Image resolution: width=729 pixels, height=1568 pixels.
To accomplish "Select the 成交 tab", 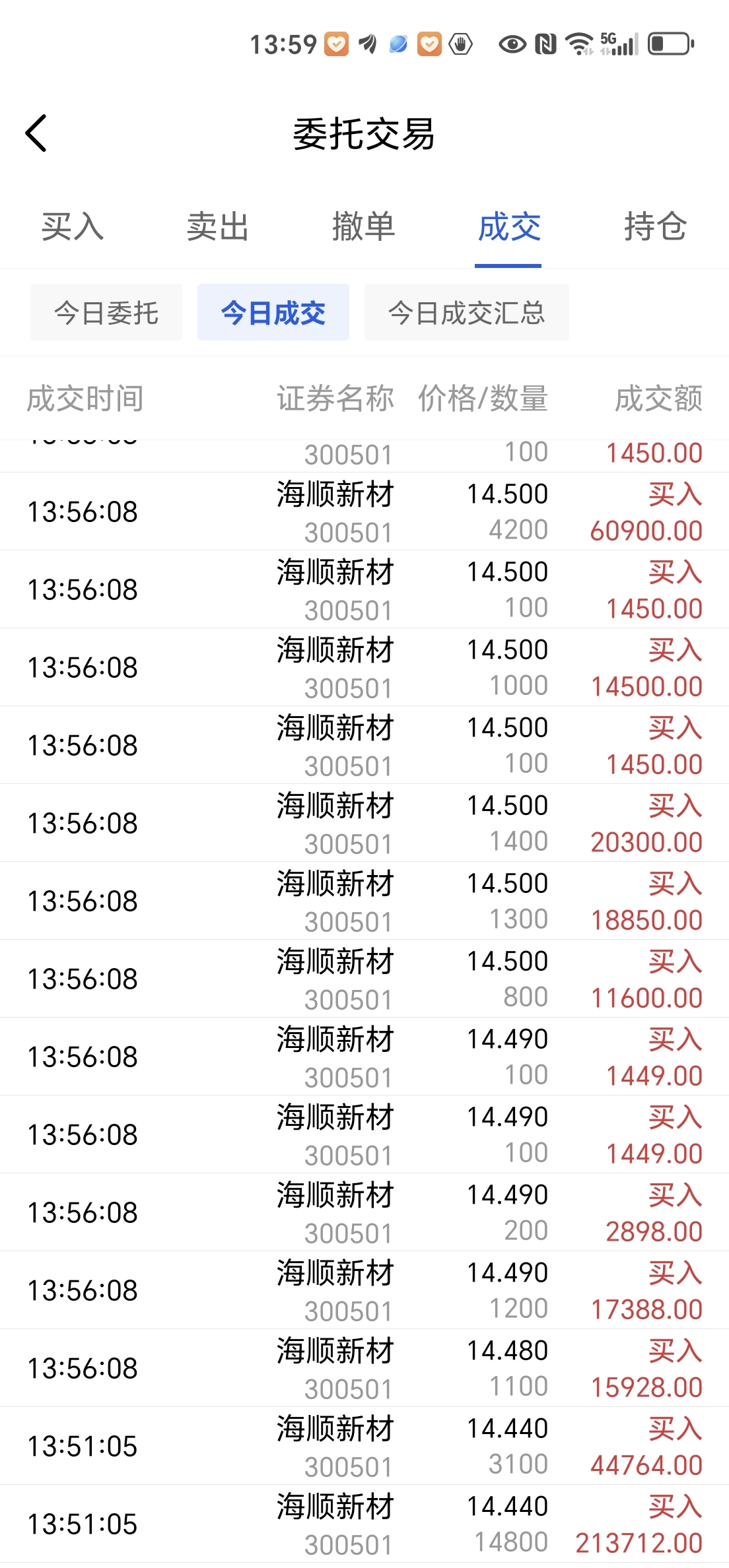I will pos(509,227).
